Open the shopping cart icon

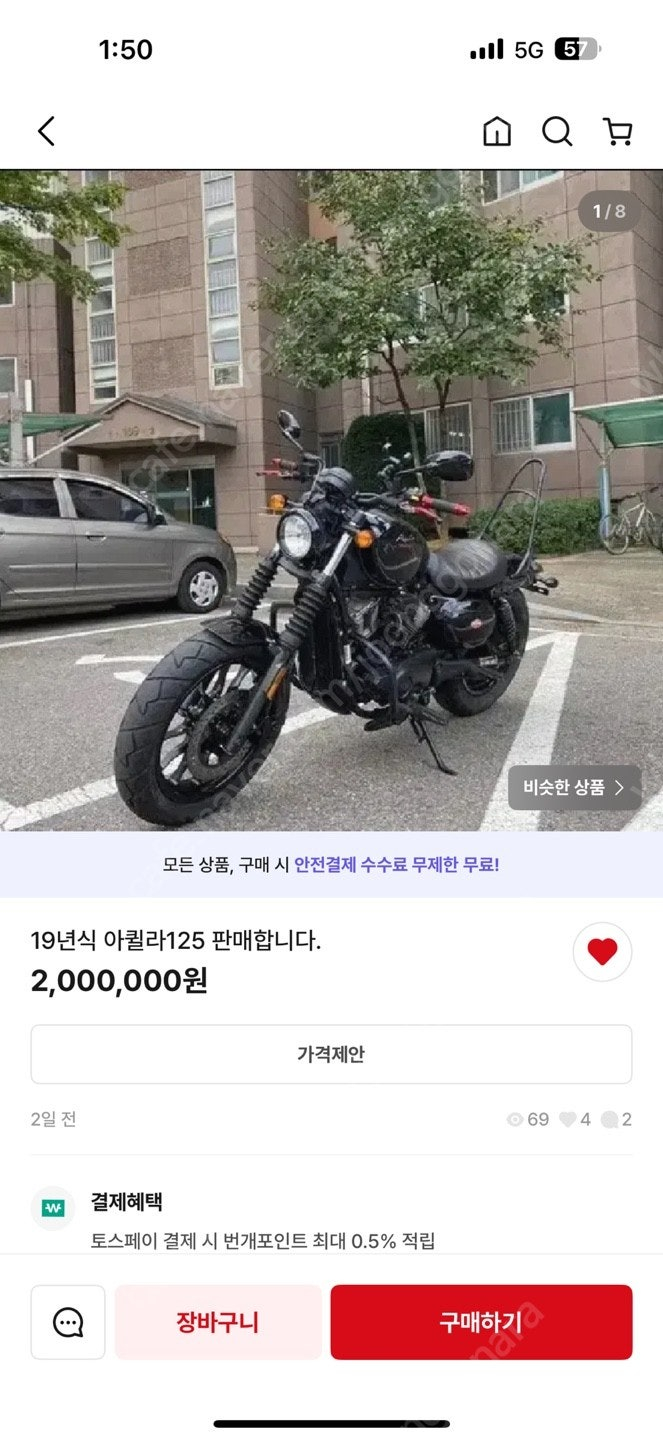tap(617, 131)
